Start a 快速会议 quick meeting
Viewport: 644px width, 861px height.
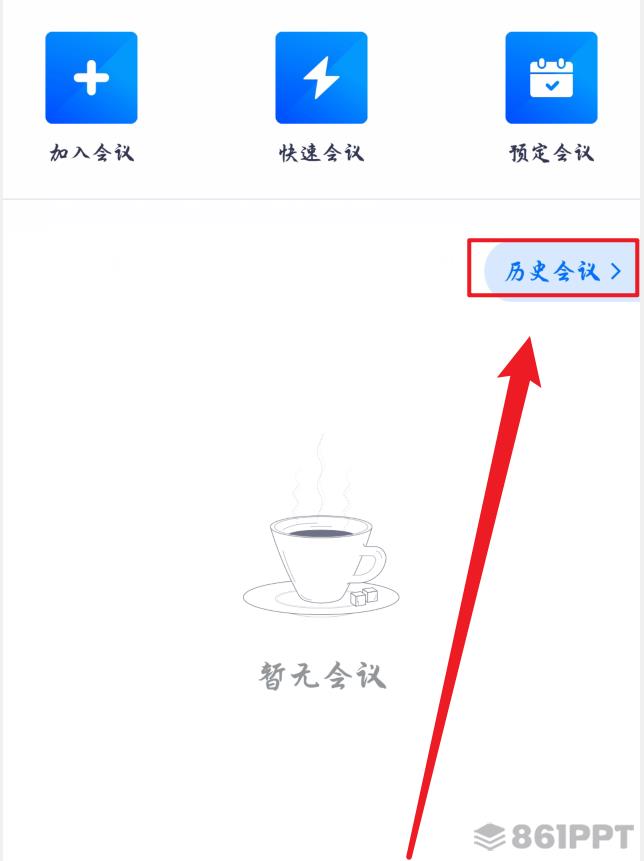tap(321, 78)
